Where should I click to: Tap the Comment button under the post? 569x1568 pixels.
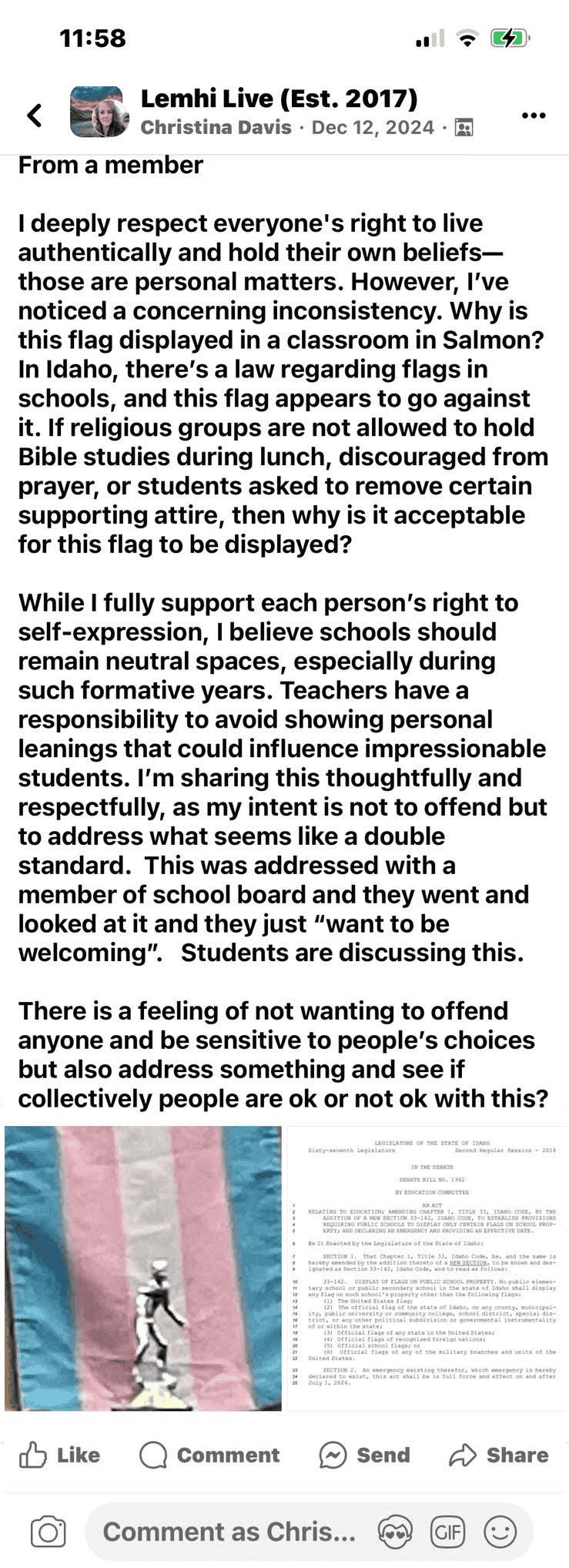[209, 1455]
